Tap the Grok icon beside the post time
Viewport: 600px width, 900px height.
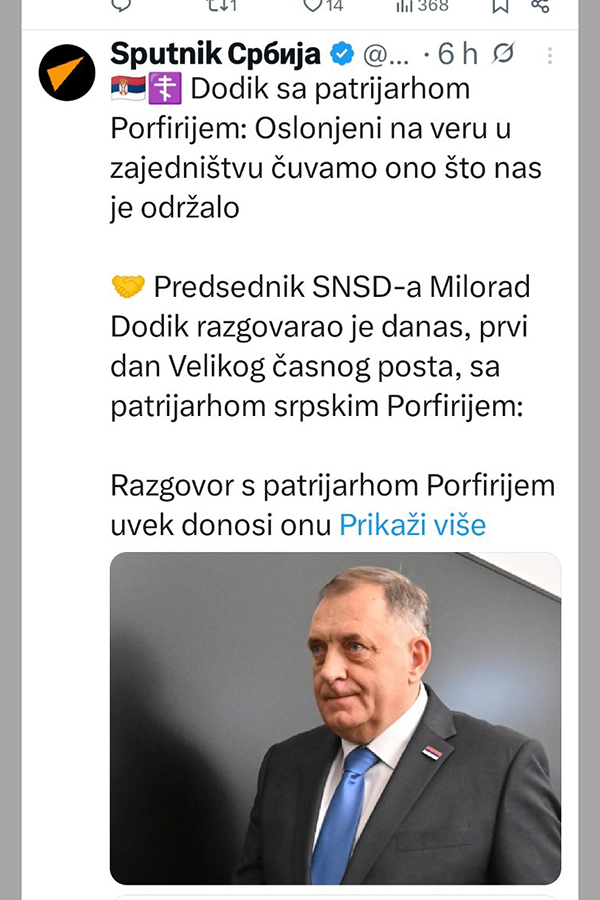click(x=505, y=54)
